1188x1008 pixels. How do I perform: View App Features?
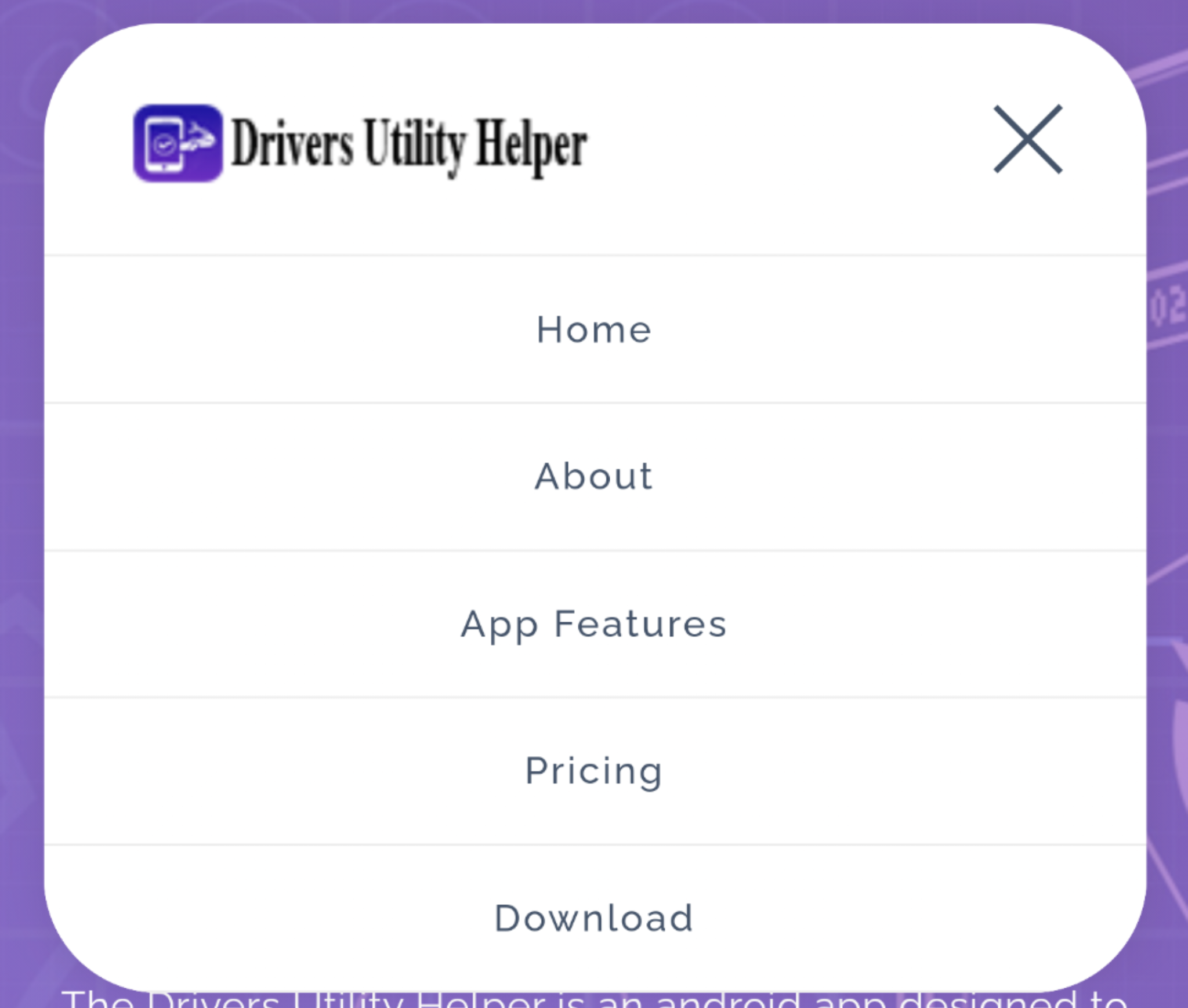[x=594, y=624]
